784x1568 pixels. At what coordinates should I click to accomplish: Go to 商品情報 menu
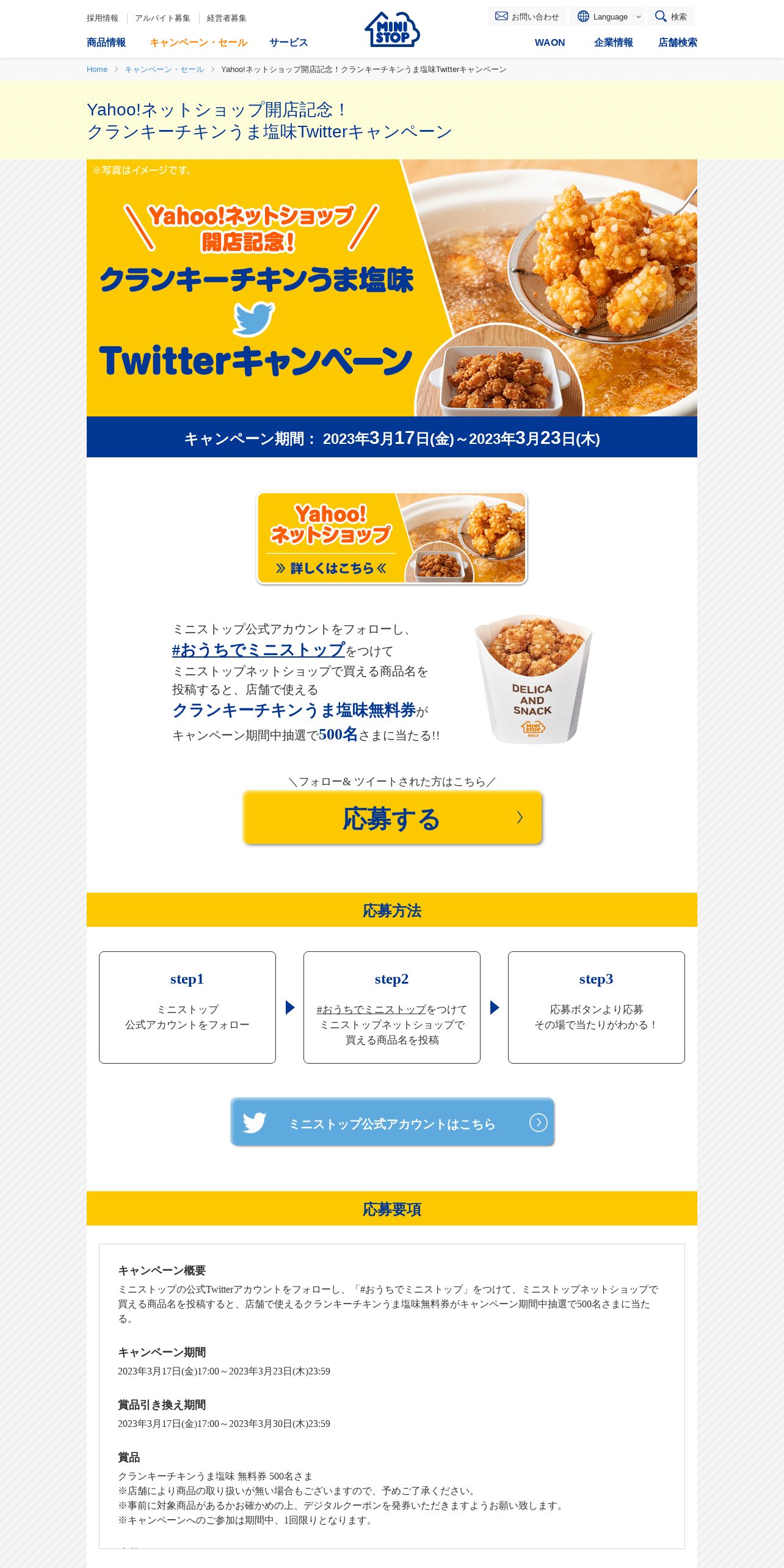click(x=106, y=43)
